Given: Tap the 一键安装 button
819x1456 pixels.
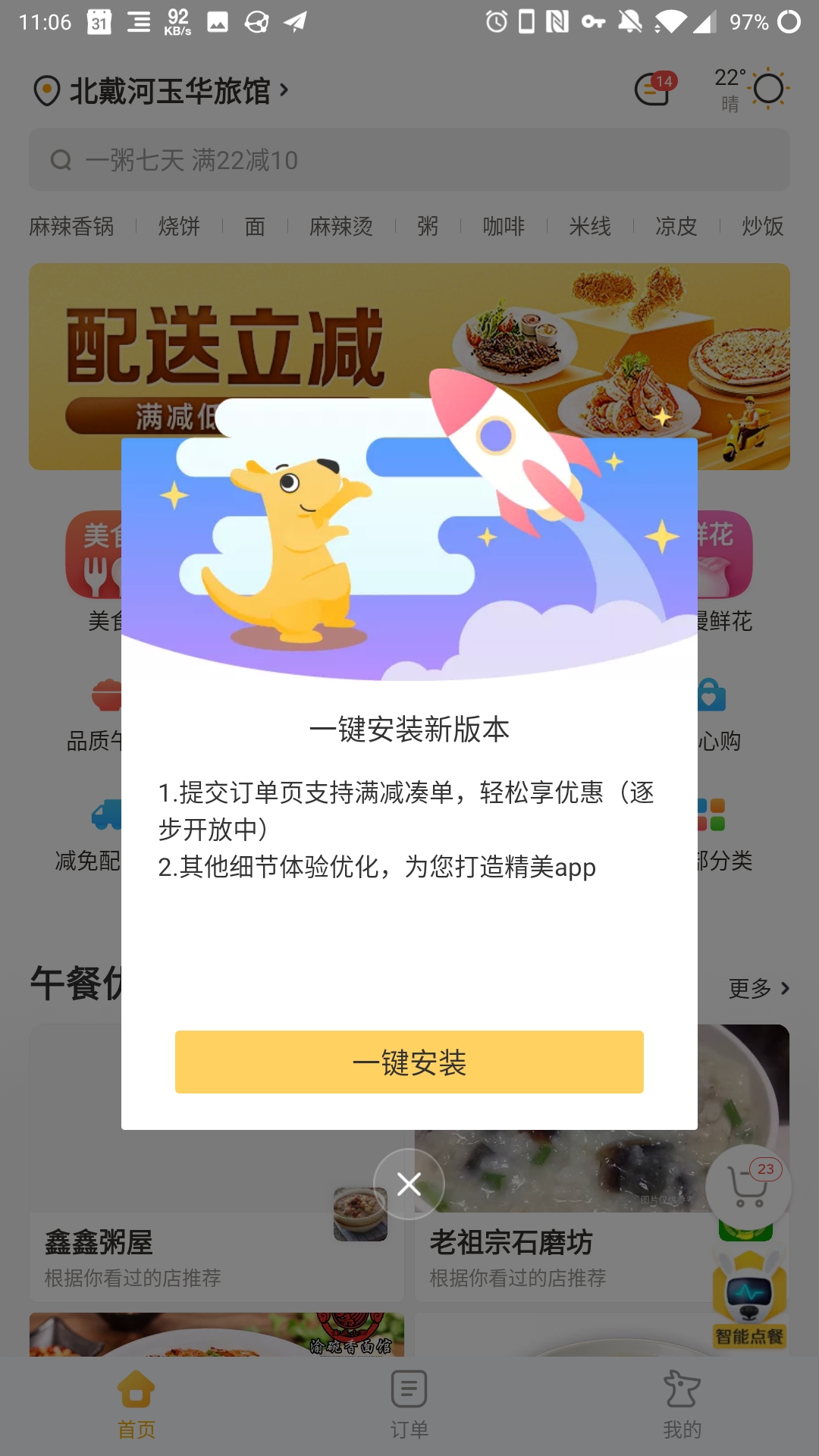Looking at the screenshot, I should click(x=409, y=1062).
